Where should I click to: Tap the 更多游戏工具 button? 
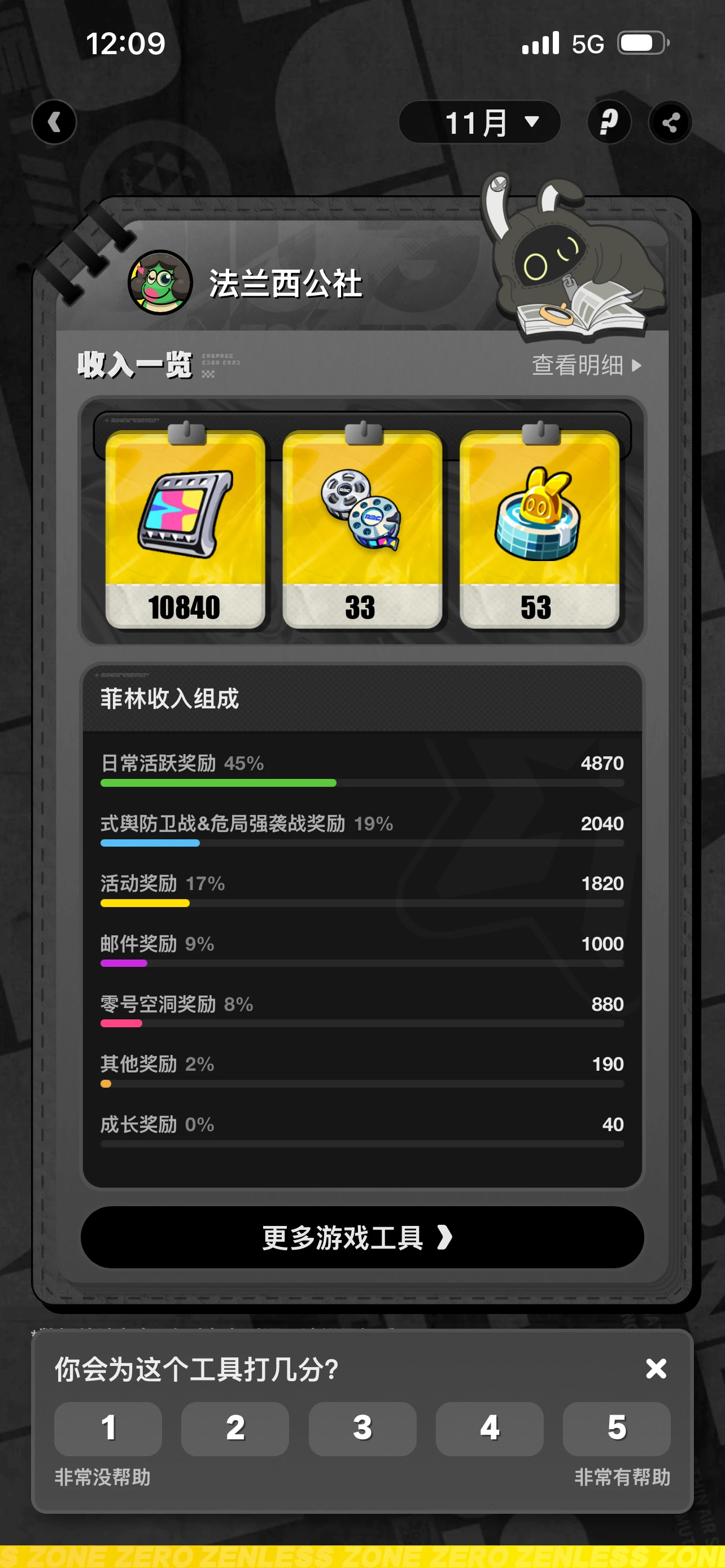[x=362, y=1237]
